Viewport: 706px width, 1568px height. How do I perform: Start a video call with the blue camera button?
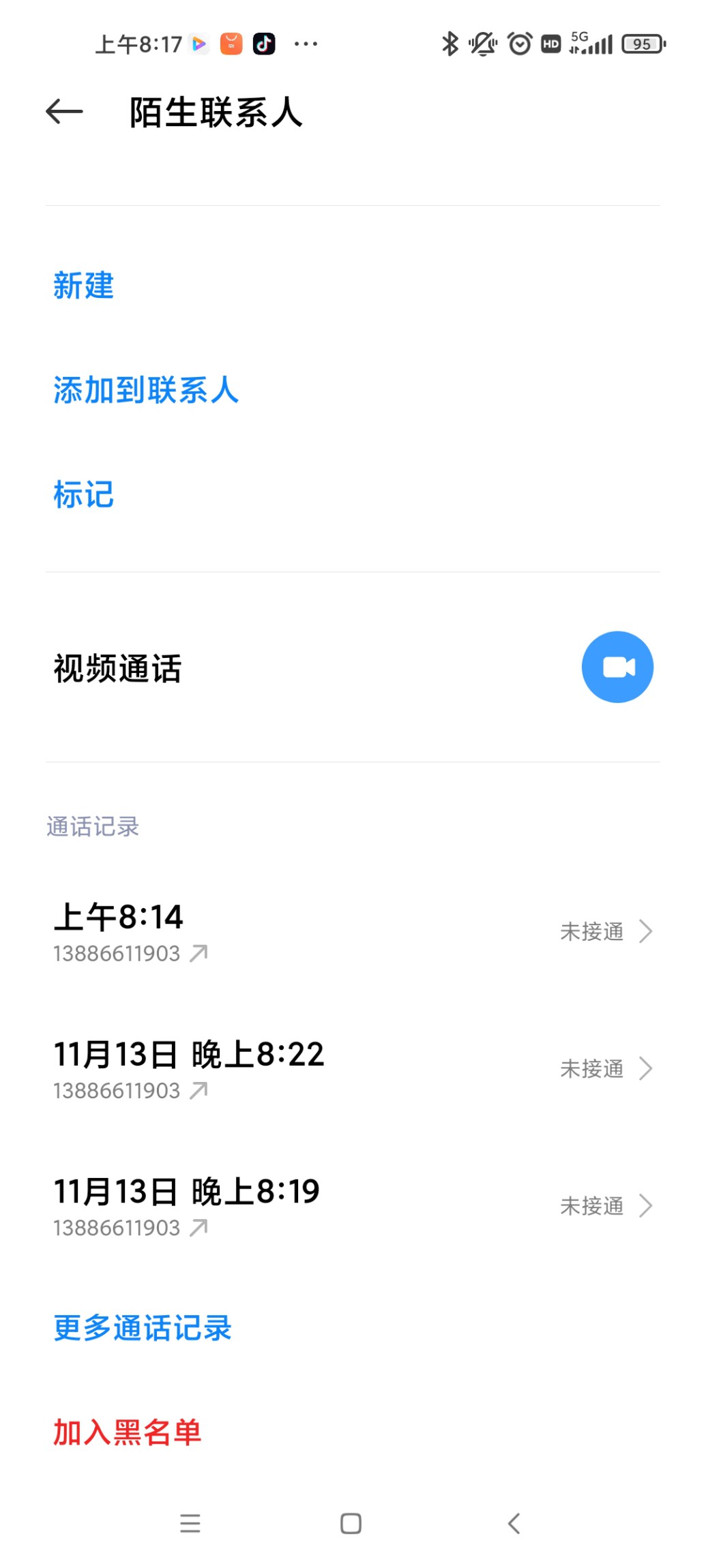pyautogui.click(x=617, y=667)
